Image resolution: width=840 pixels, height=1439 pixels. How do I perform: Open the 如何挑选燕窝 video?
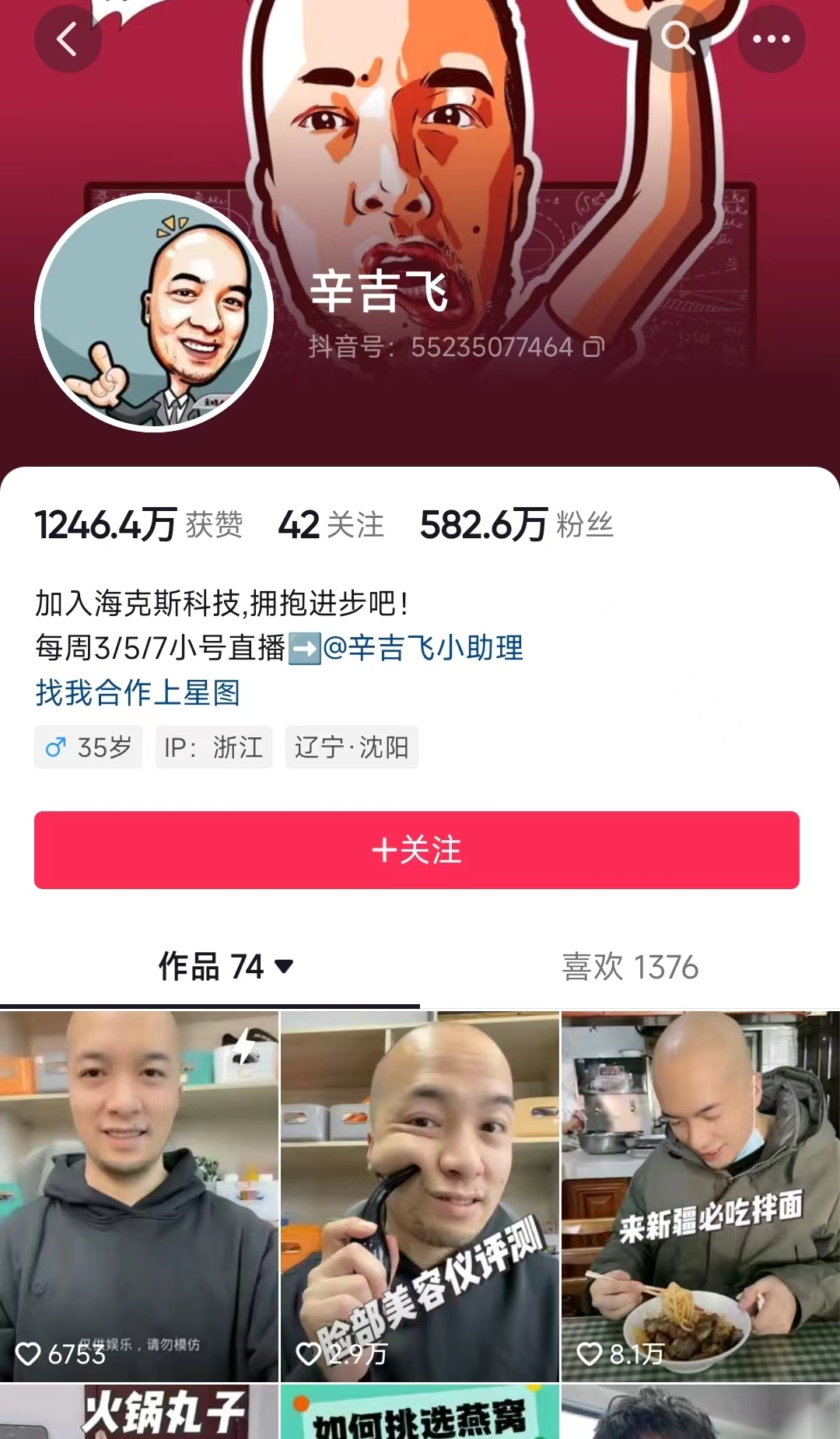coord(420,1413)
